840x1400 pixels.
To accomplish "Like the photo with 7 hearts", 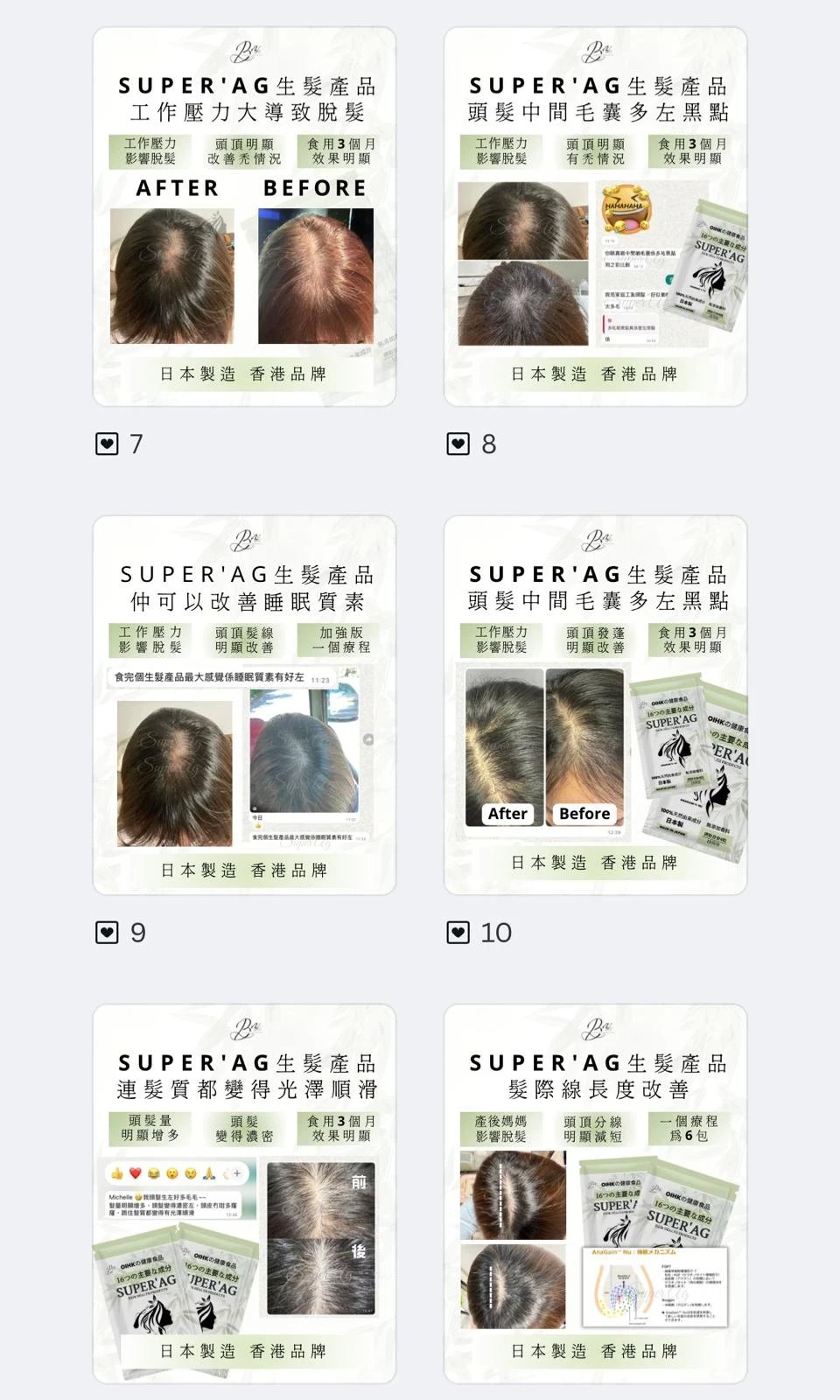I will 107,444.
